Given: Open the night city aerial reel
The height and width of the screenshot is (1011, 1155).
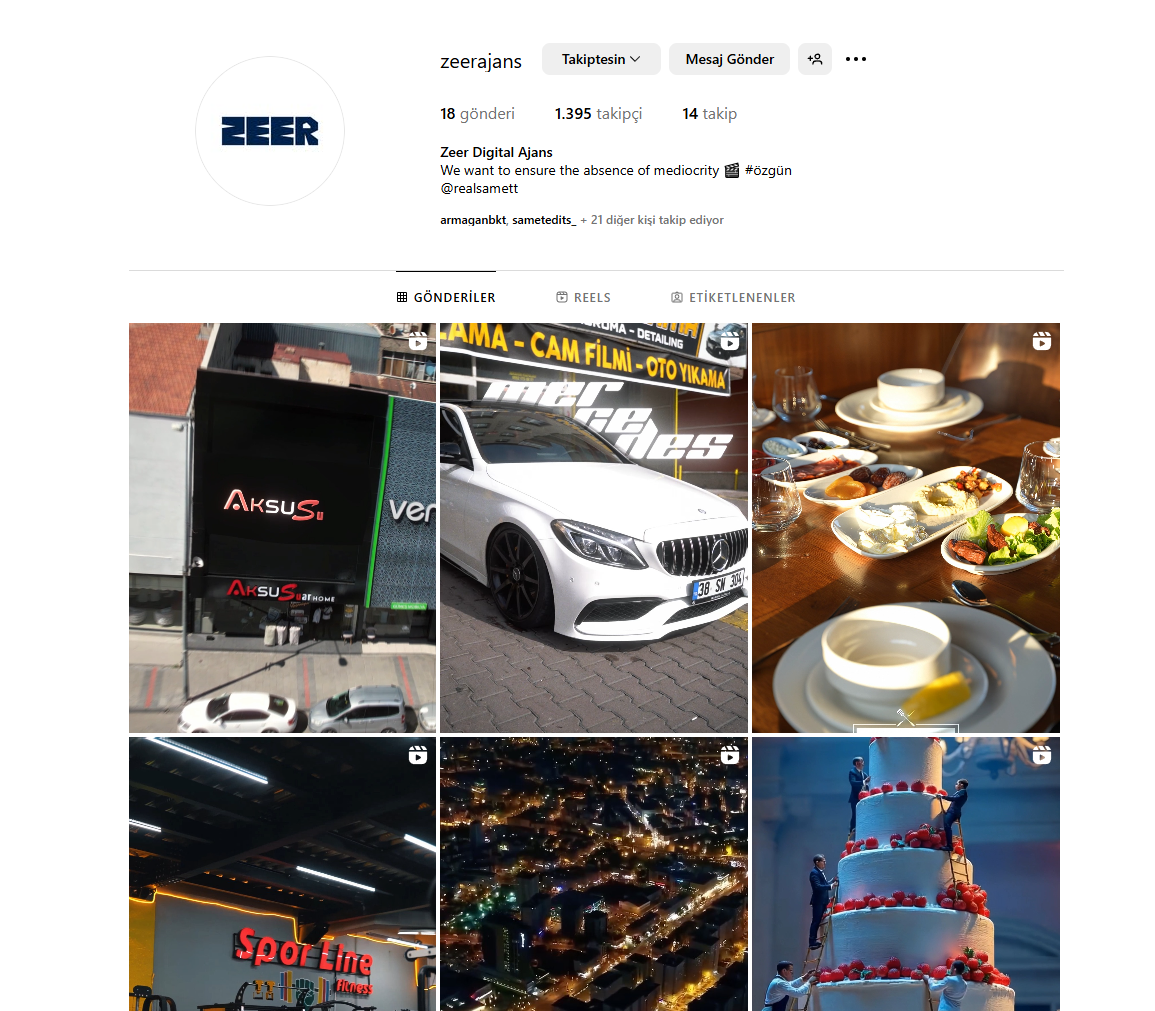Looking at the screenshot, I should 594,875.
